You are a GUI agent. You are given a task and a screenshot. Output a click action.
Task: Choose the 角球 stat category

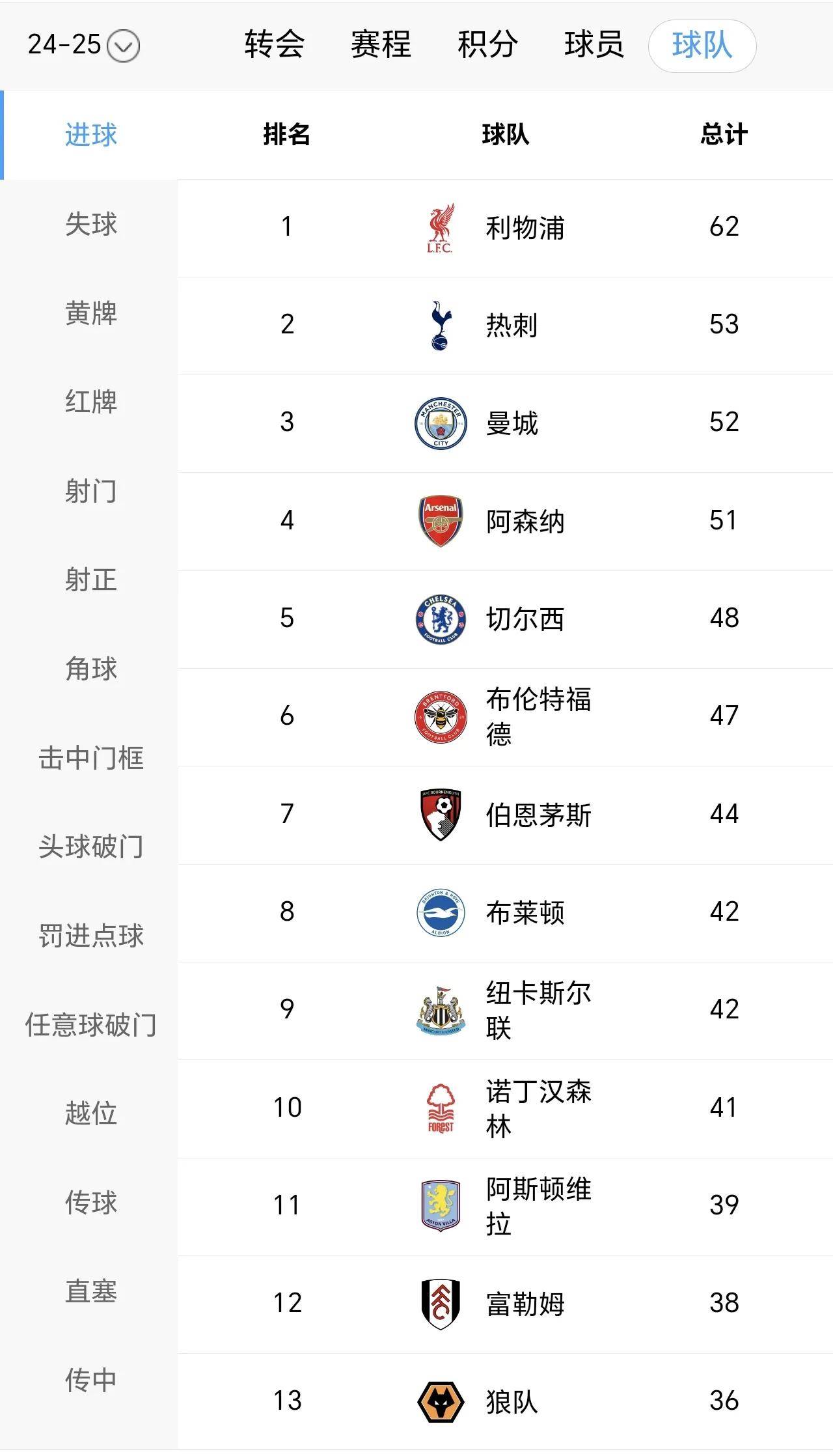(x=90, y=669)
